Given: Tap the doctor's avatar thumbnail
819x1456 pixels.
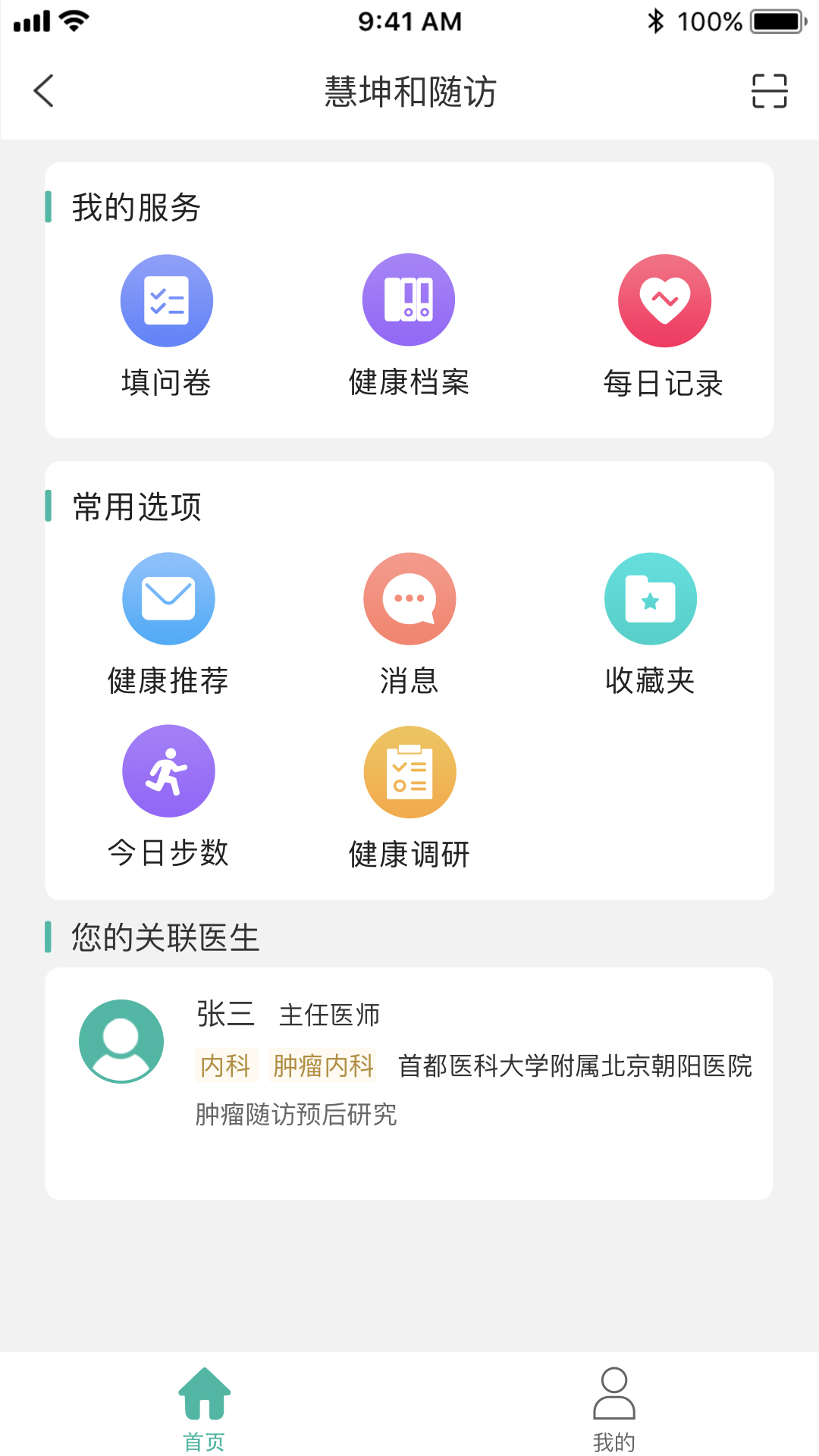Looking at the screenshot, I should pos(121,1041).
